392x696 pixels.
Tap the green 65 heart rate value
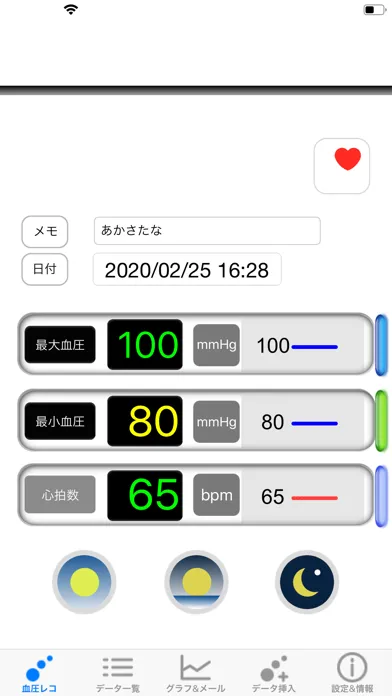point(145,495)
